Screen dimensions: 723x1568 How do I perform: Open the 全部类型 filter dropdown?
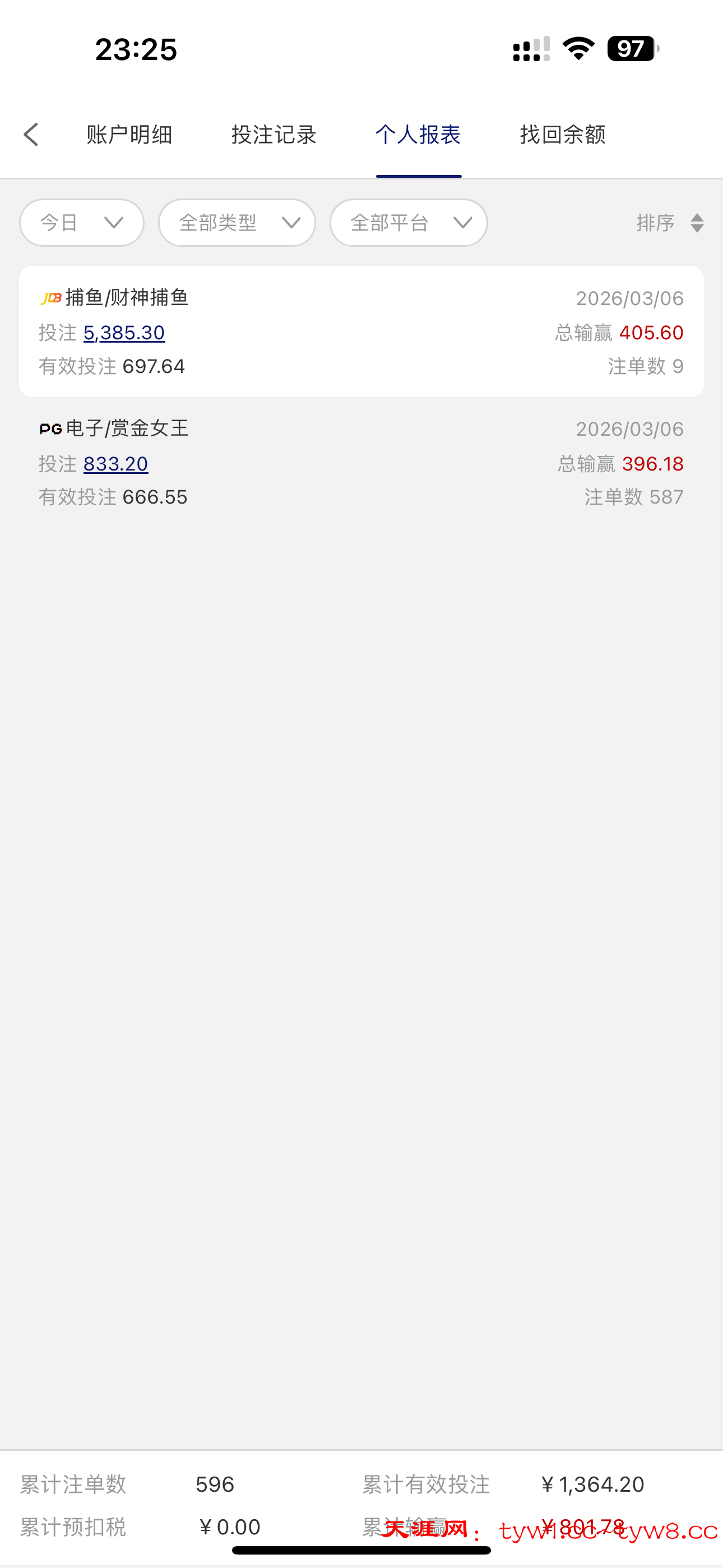(237, 223)
